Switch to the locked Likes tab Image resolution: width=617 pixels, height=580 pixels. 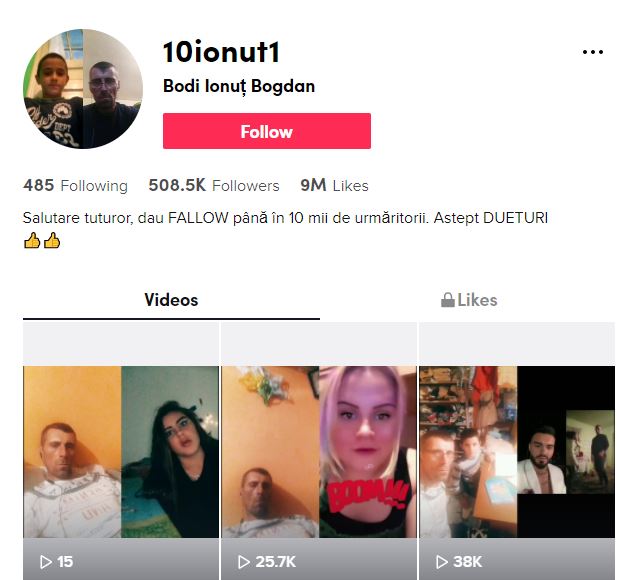point(468,300)
